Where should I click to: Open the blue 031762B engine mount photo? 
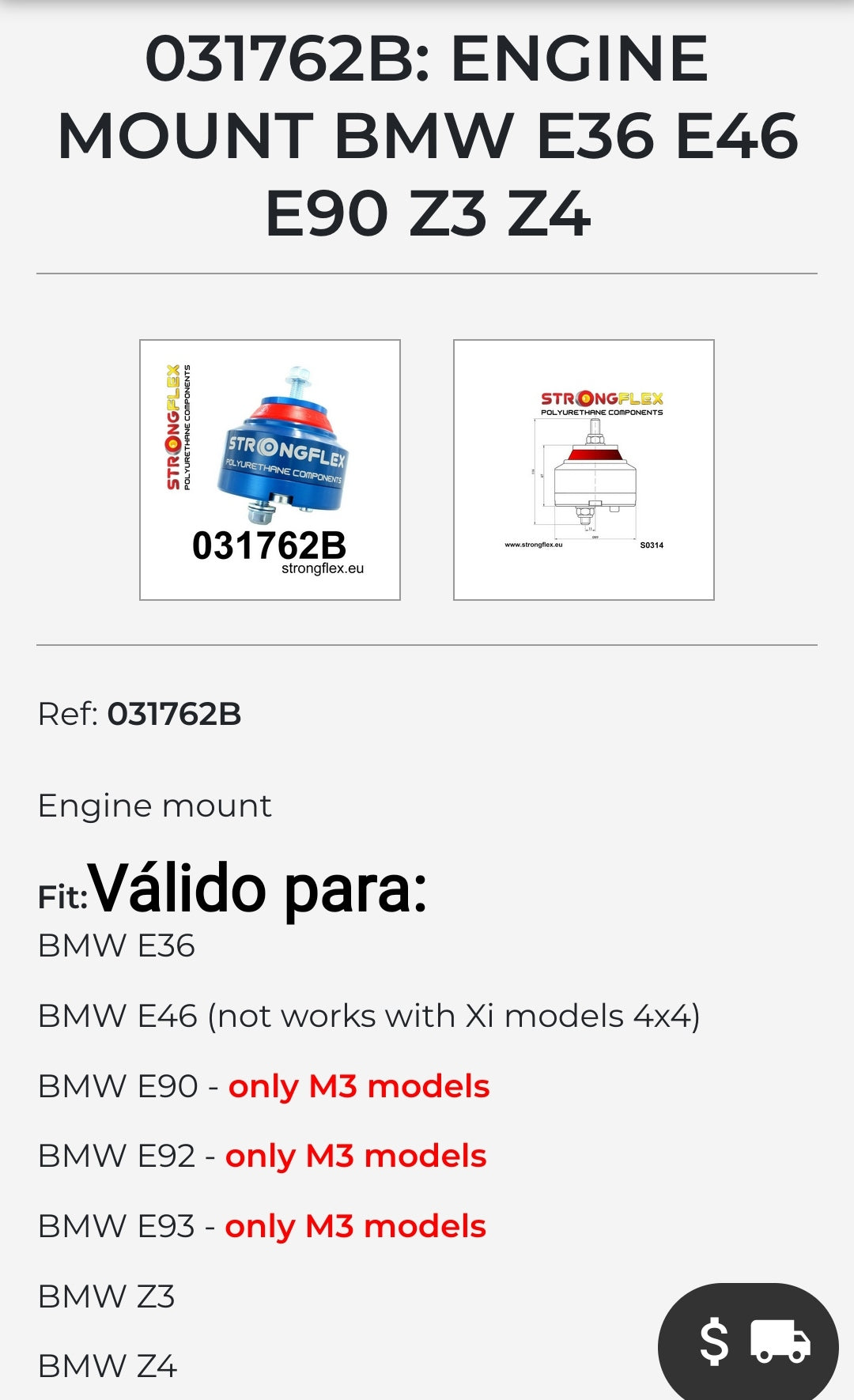click(x=270, y=470)
